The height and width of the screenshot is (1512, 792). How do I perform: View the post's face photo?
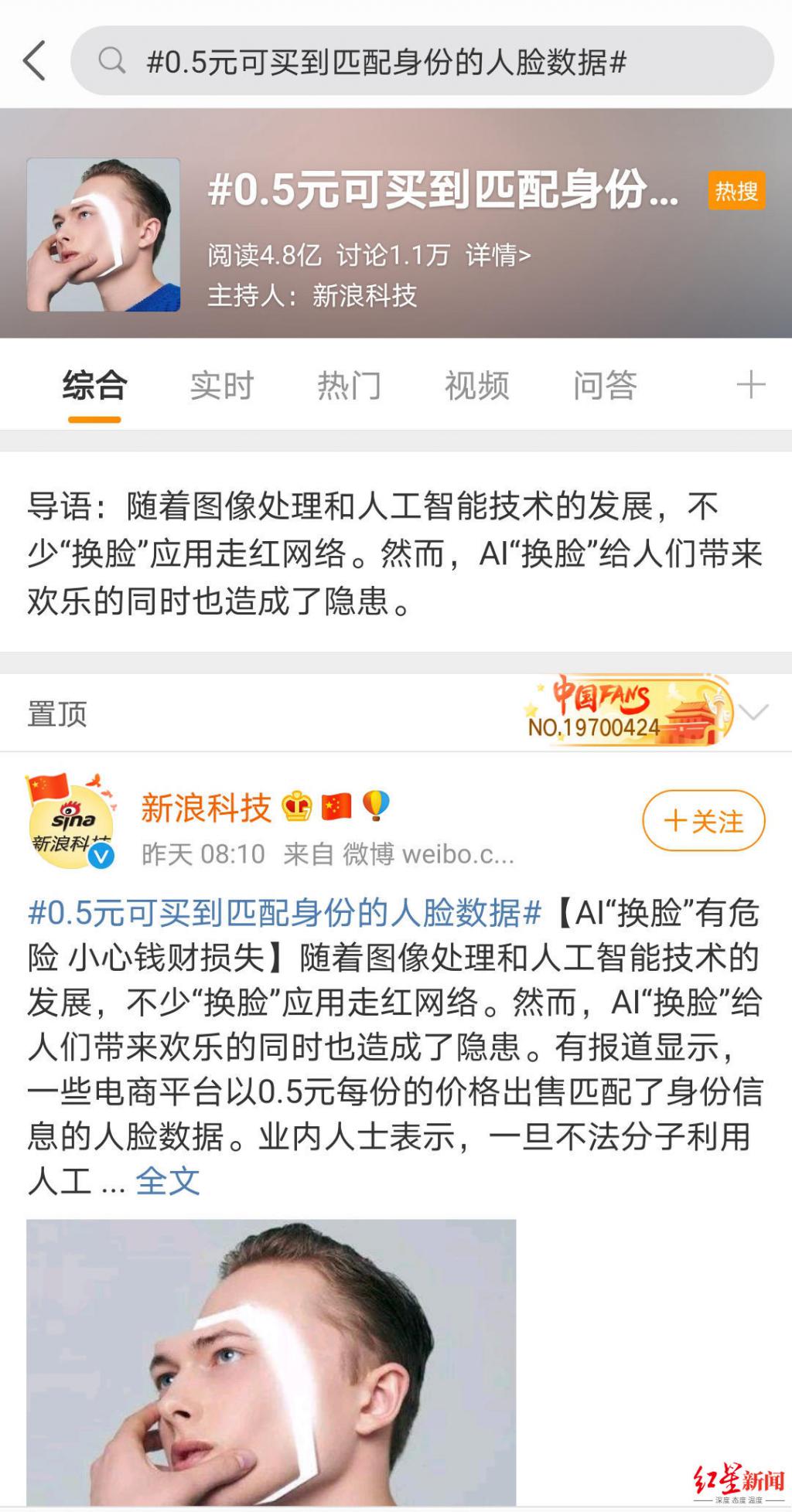(271, 1363)
